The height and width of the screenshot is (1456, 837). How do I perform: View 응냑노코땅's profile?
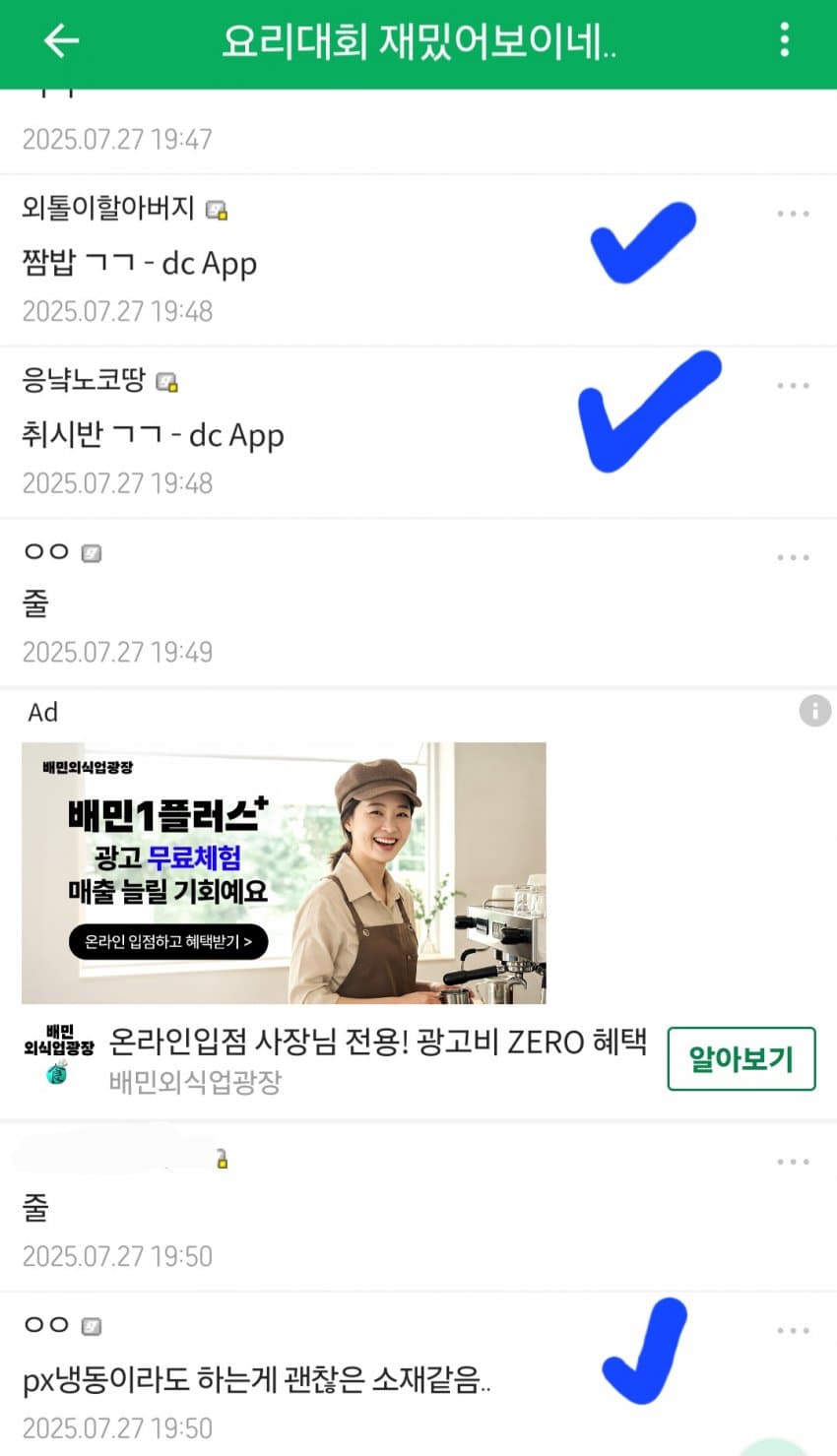pyautogui.click(x=84, y=380)
